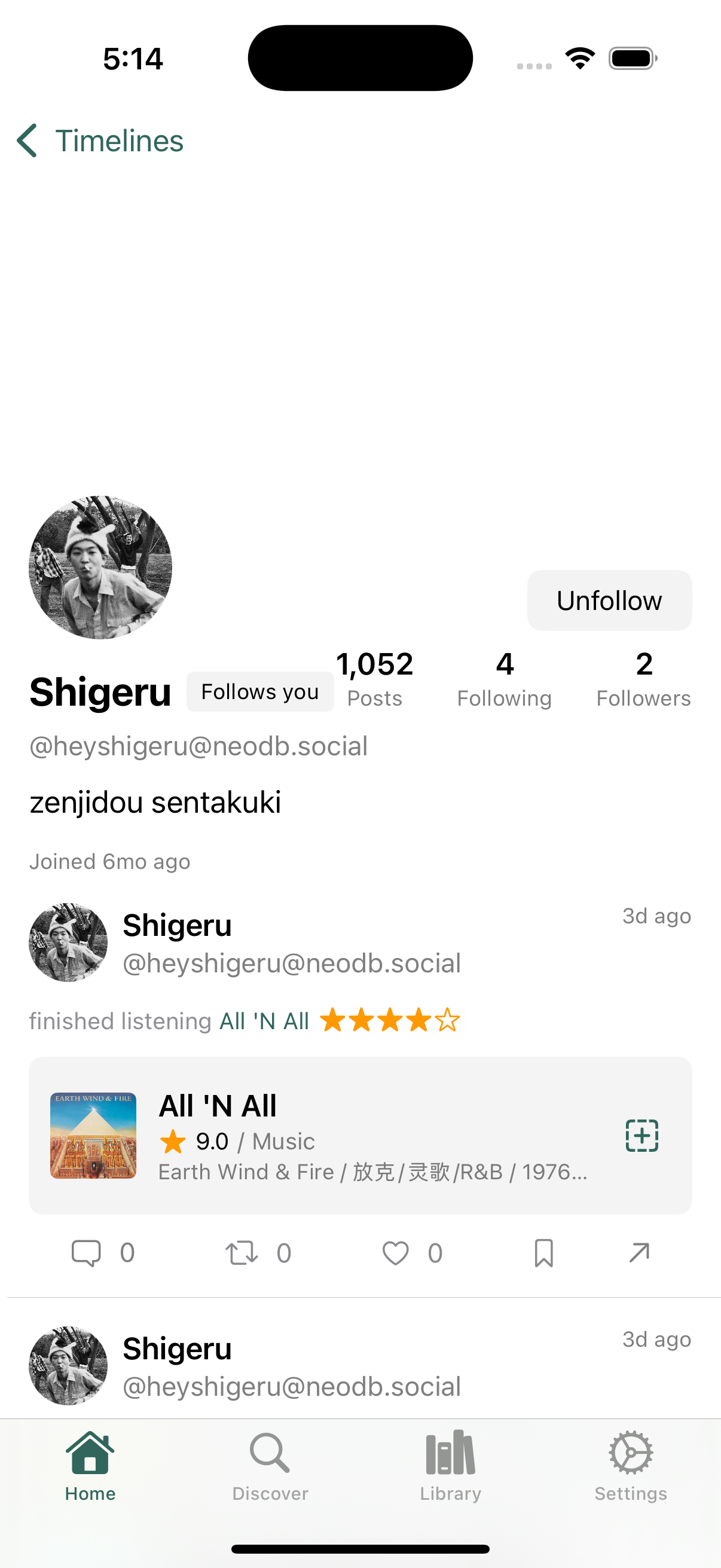The width and height of the screenshot is (721, 1568).
Task: Open Shigeru's large profile avatar
Action: pyautogui.click(x=100, y=568)
